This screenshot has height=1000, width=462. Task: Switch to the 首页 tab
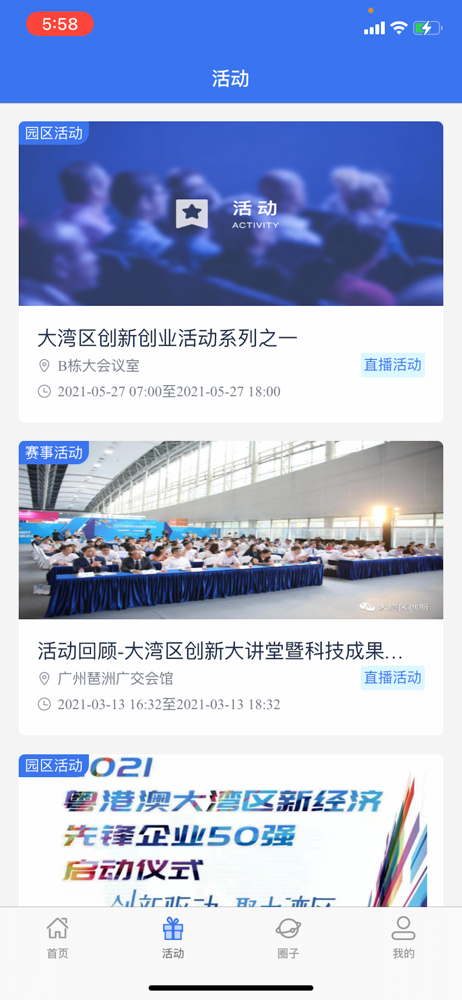(57, 938)
